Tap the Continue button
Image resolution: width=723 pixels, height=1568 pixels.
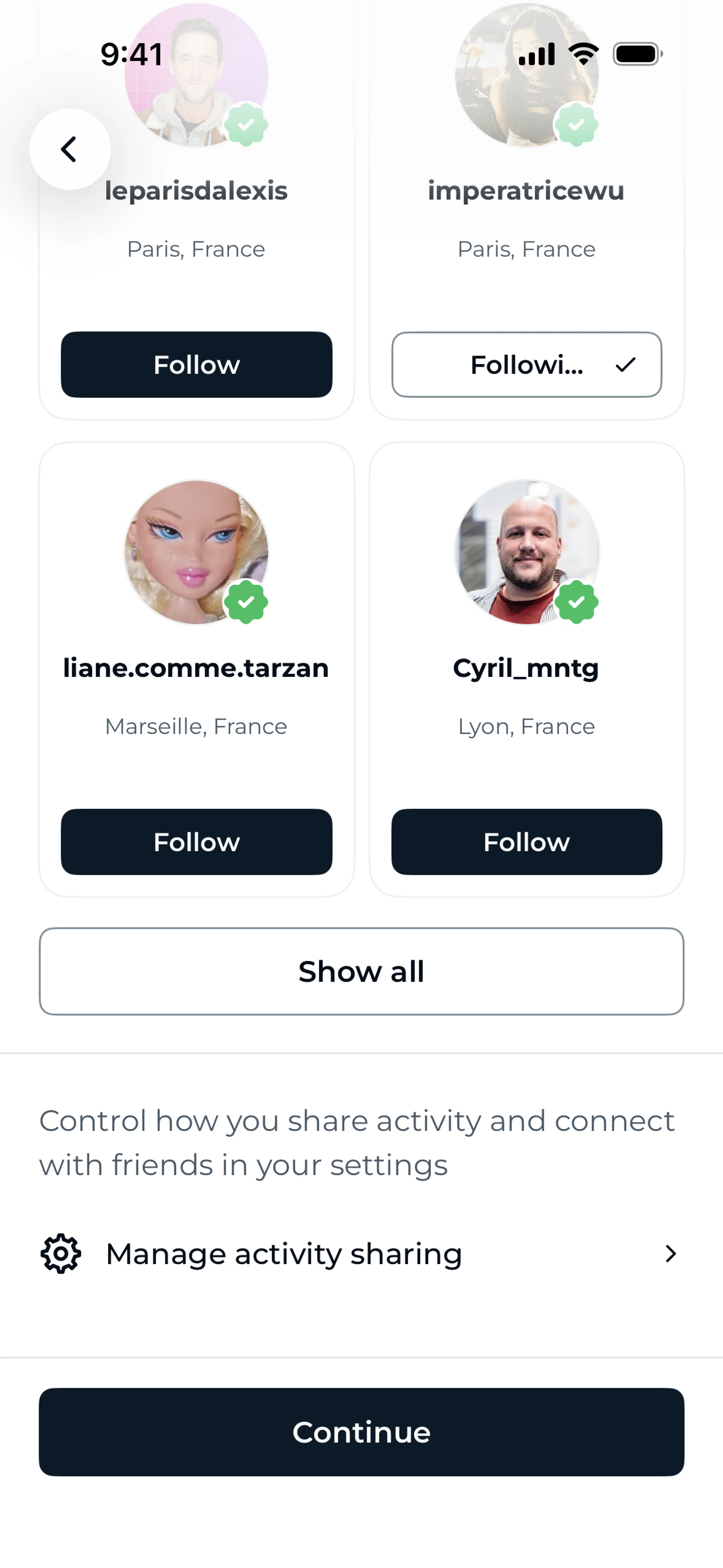coord(361,1432)
